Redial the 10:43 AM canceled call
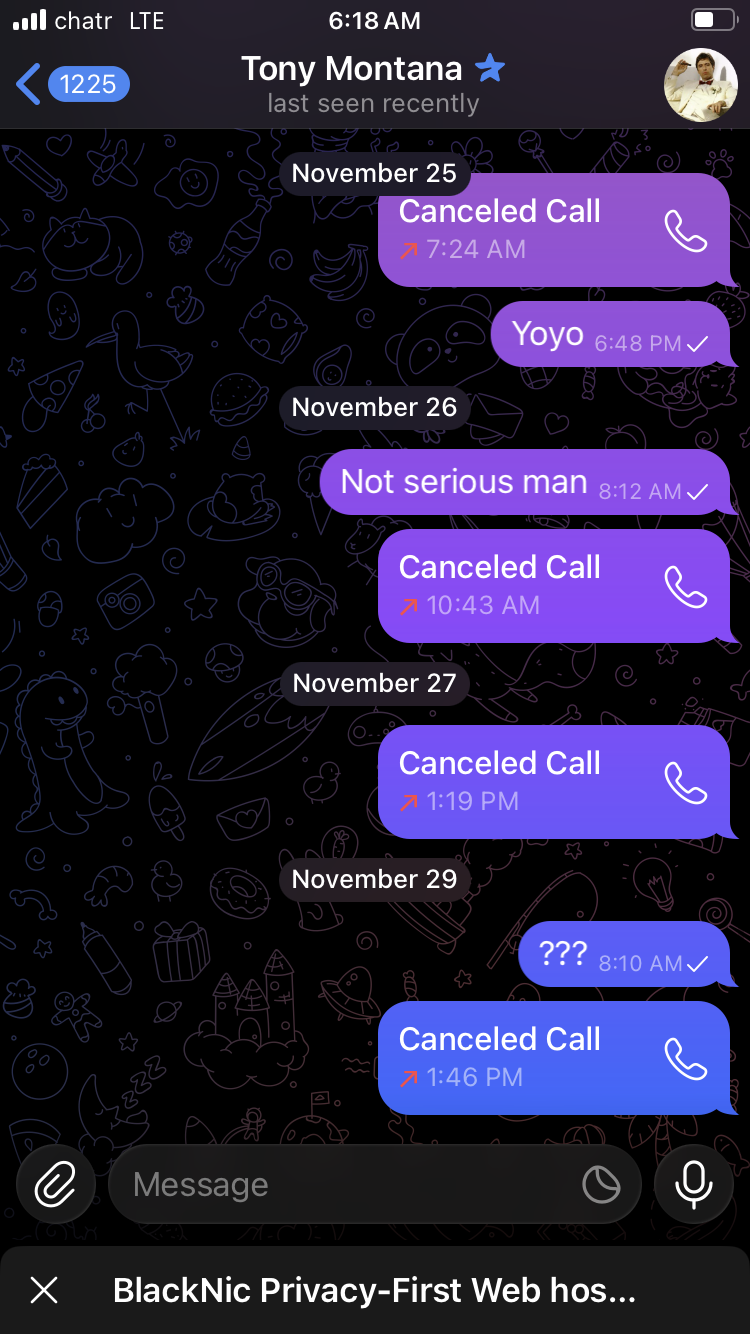 (x=686, y=586)
